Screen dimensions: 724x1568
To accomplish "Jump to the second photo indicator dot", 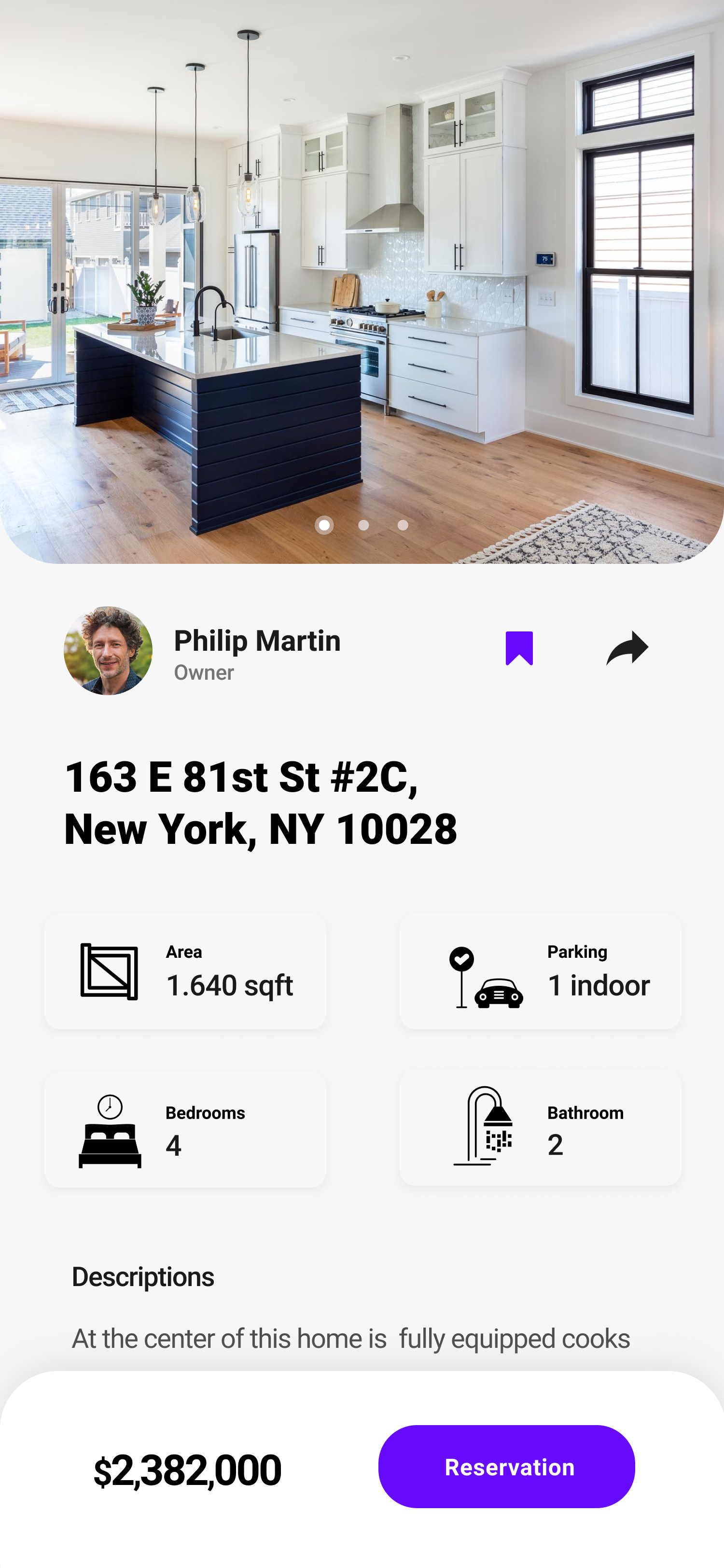I will (x=363, y=525).
